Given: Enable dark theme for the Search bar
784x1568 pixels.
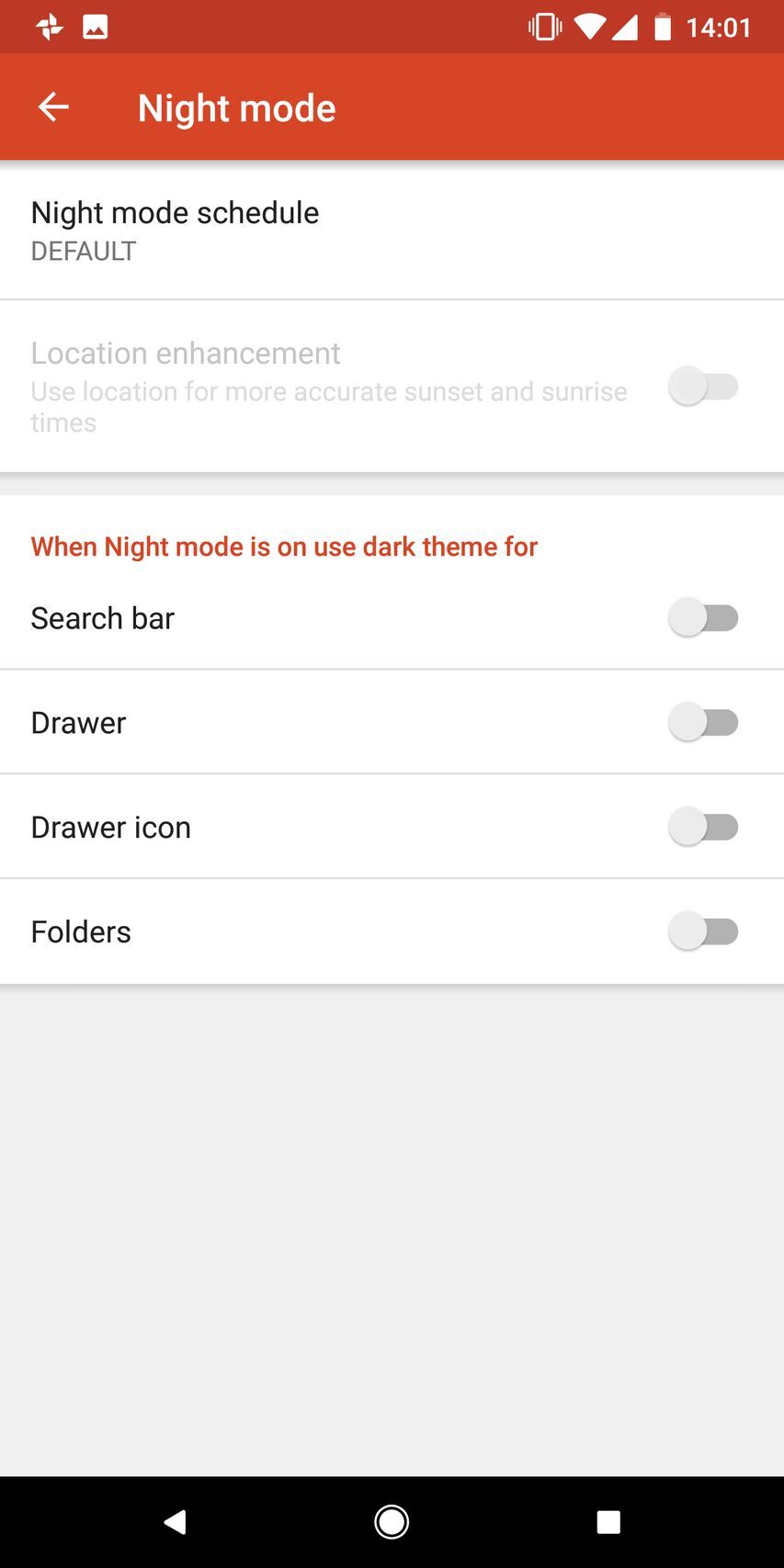Looking at the screenshot, I should pos(703,617).
